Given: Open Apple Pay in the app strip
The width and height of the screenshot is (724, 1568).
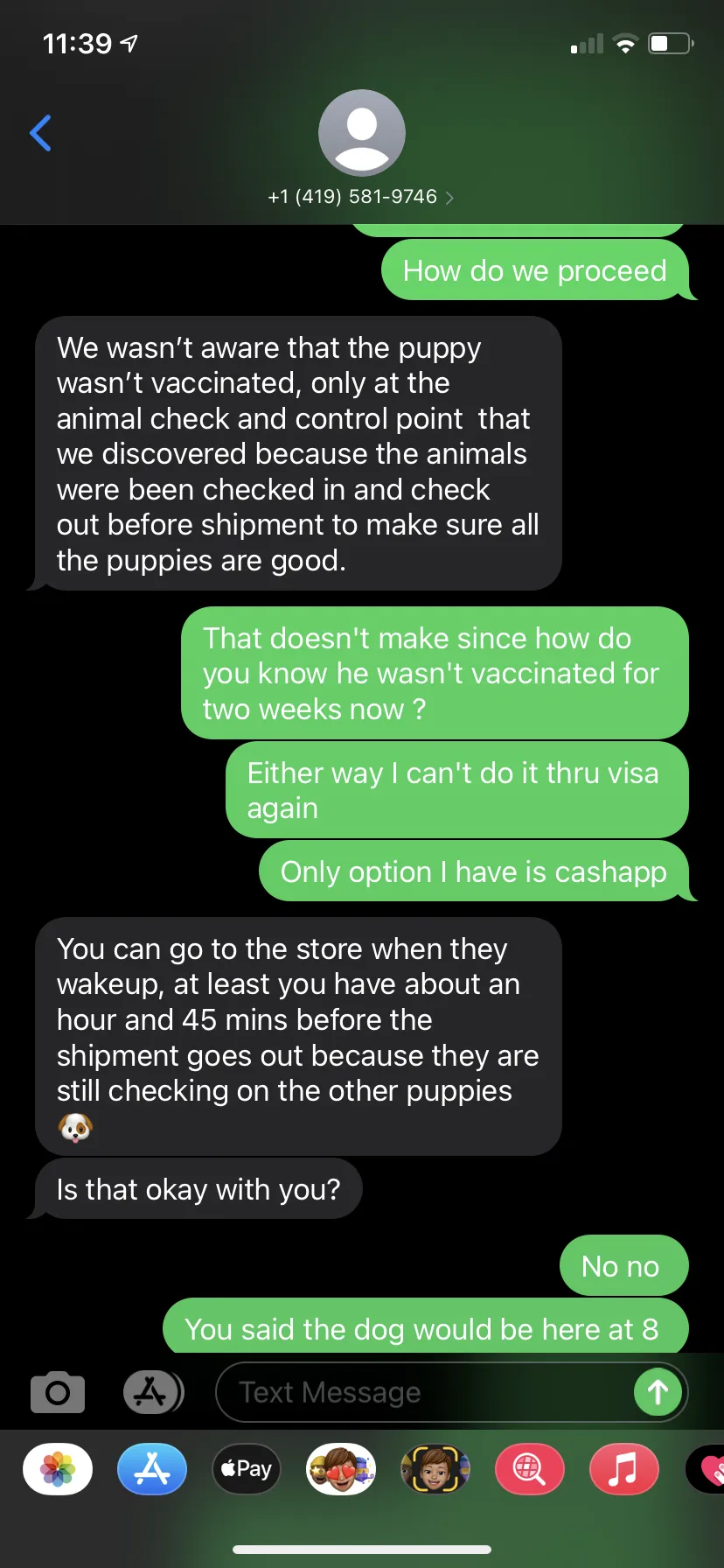Looking at the screenshot, I should (x=247, y=1469).
